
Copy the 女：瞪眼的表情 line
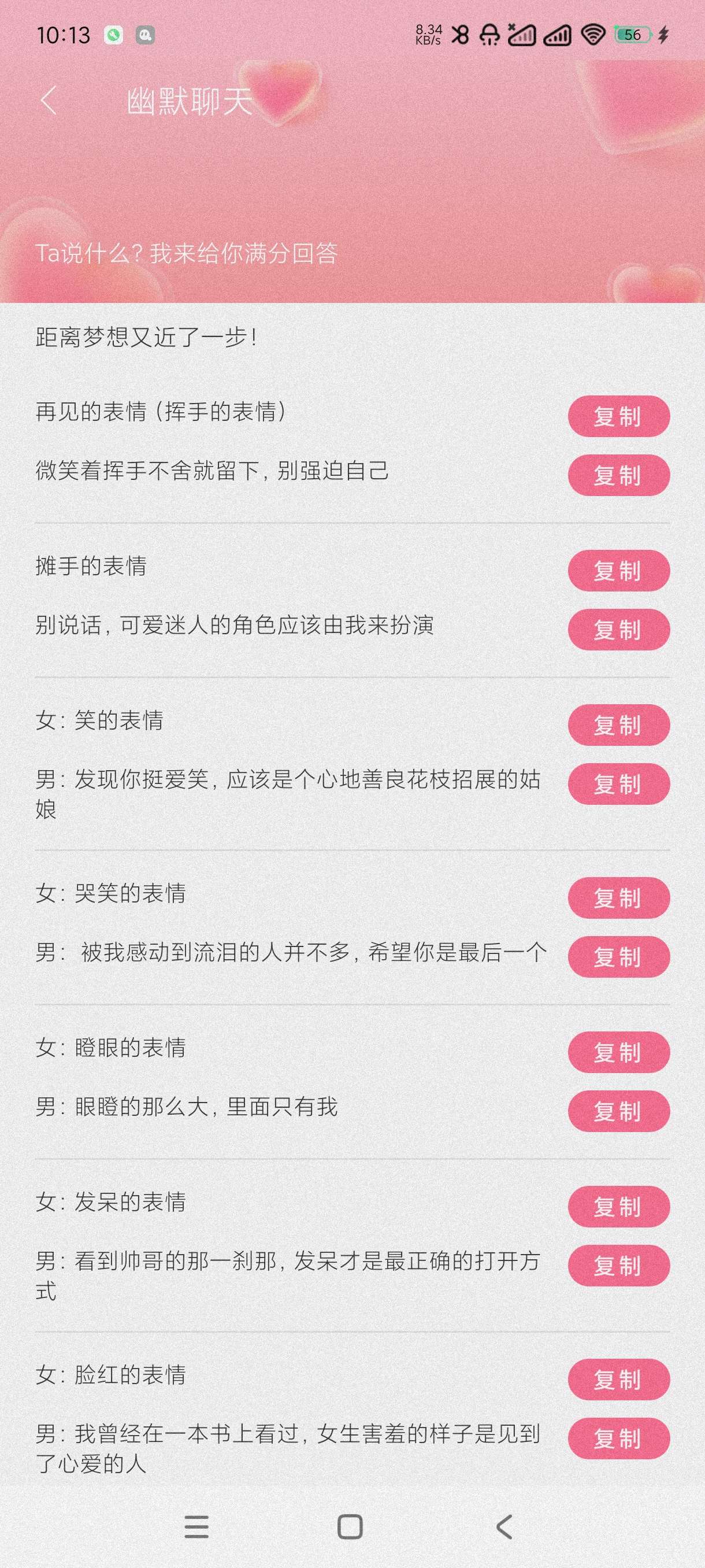pos(618,1052)
